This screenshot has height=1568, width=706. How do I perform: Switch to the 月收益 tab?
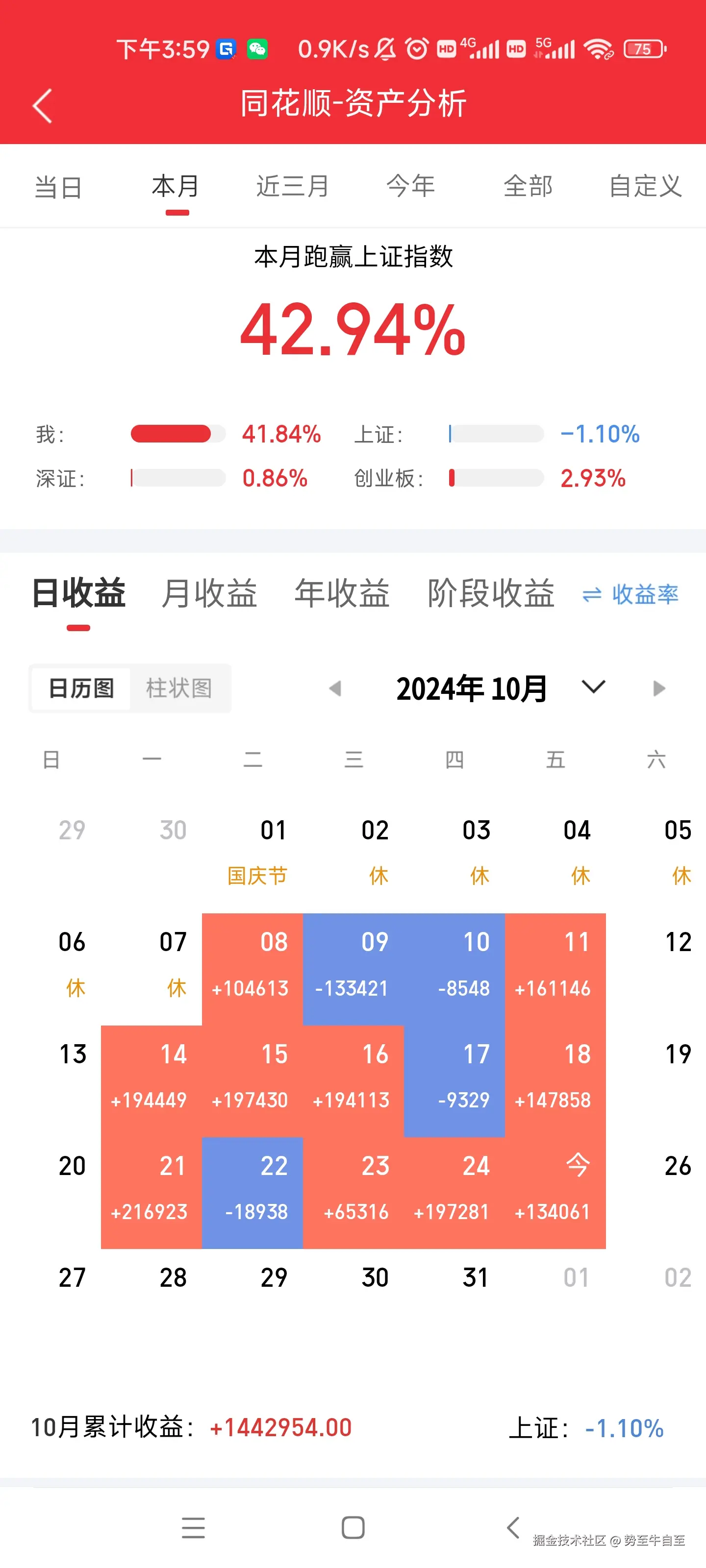[x=211, y=595]
